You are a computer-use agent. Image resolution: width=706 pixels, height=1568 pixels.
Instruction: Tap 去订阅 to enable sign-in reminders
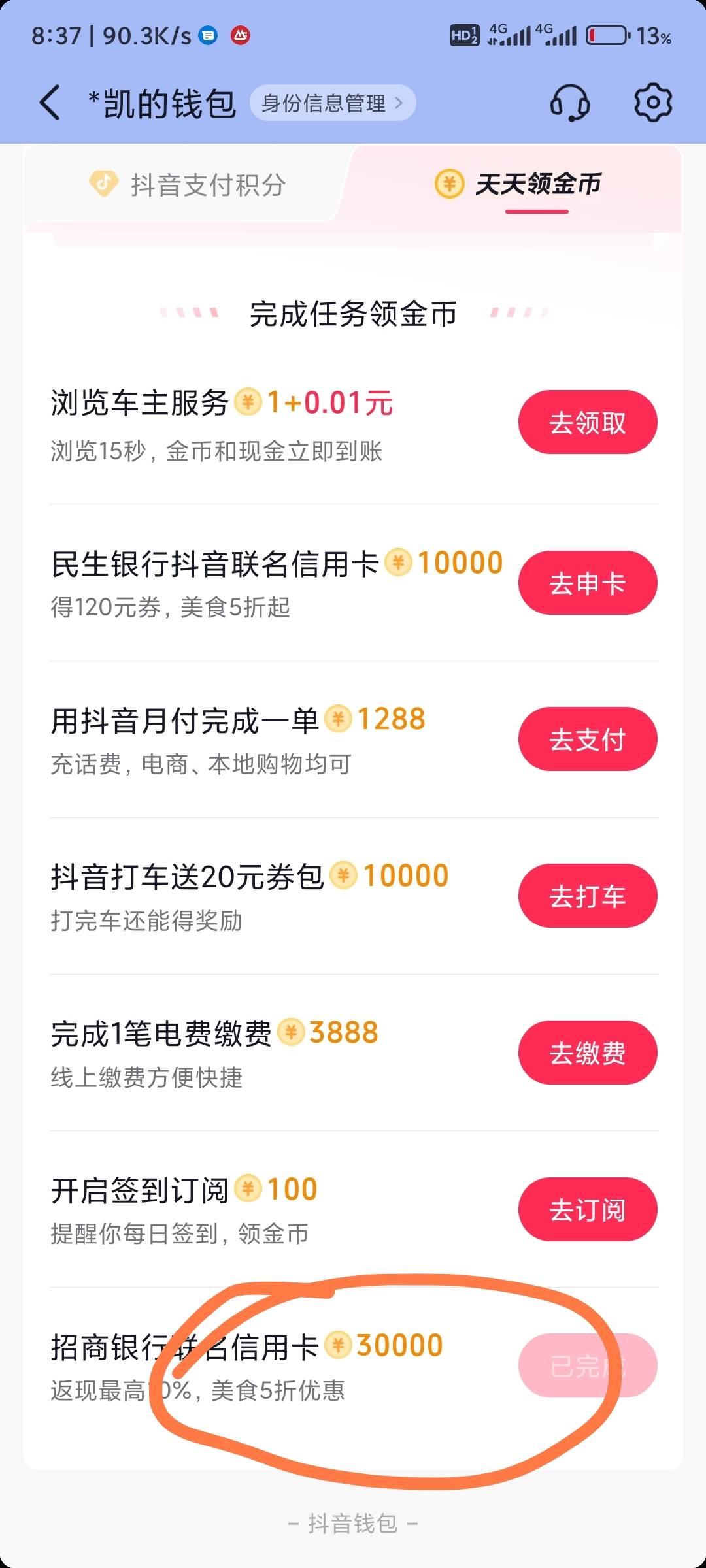pos(587,1209)
